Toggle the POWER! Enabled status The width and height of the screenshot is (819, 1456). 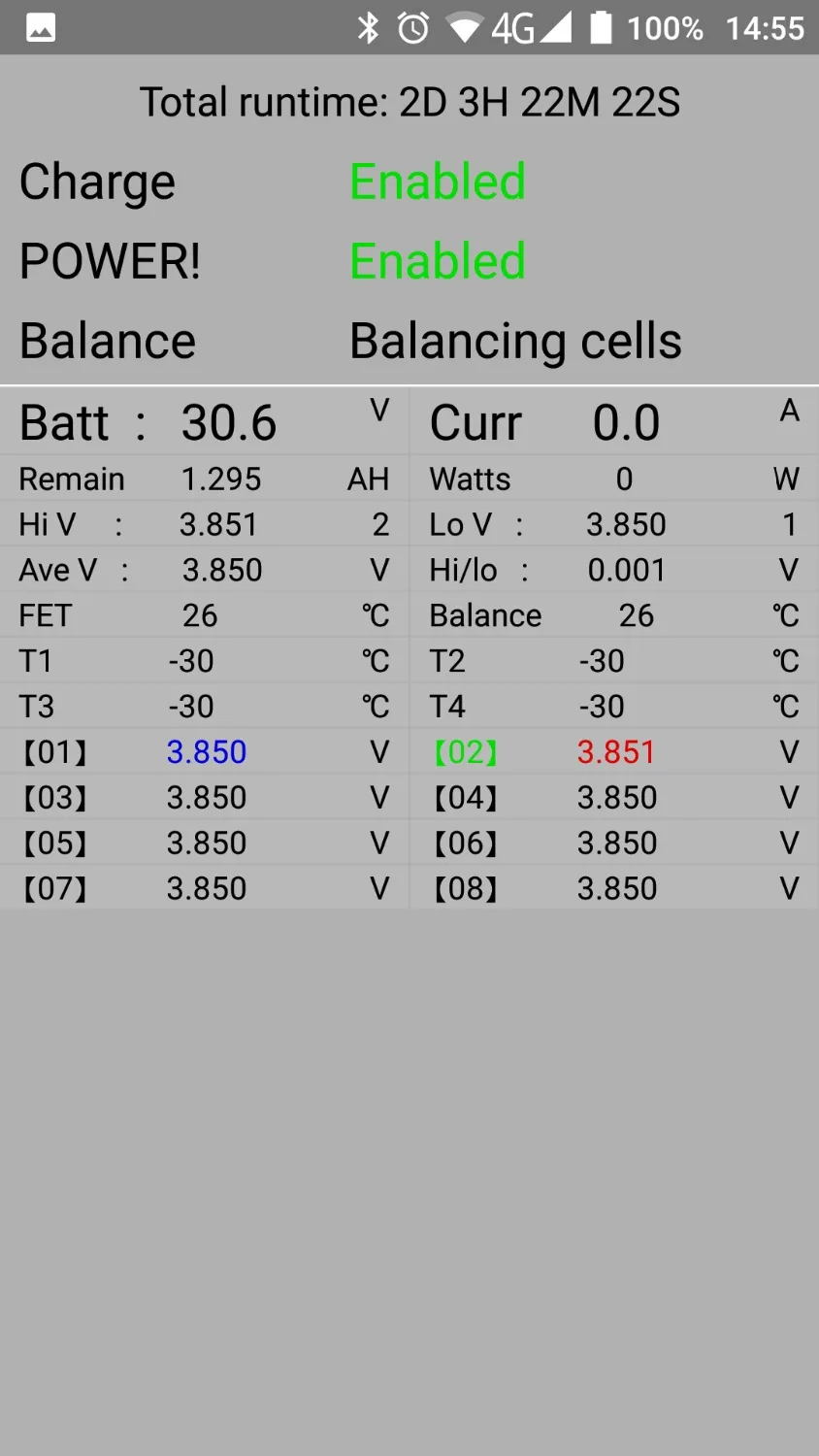pyautogui.click(x=437, y=261)
